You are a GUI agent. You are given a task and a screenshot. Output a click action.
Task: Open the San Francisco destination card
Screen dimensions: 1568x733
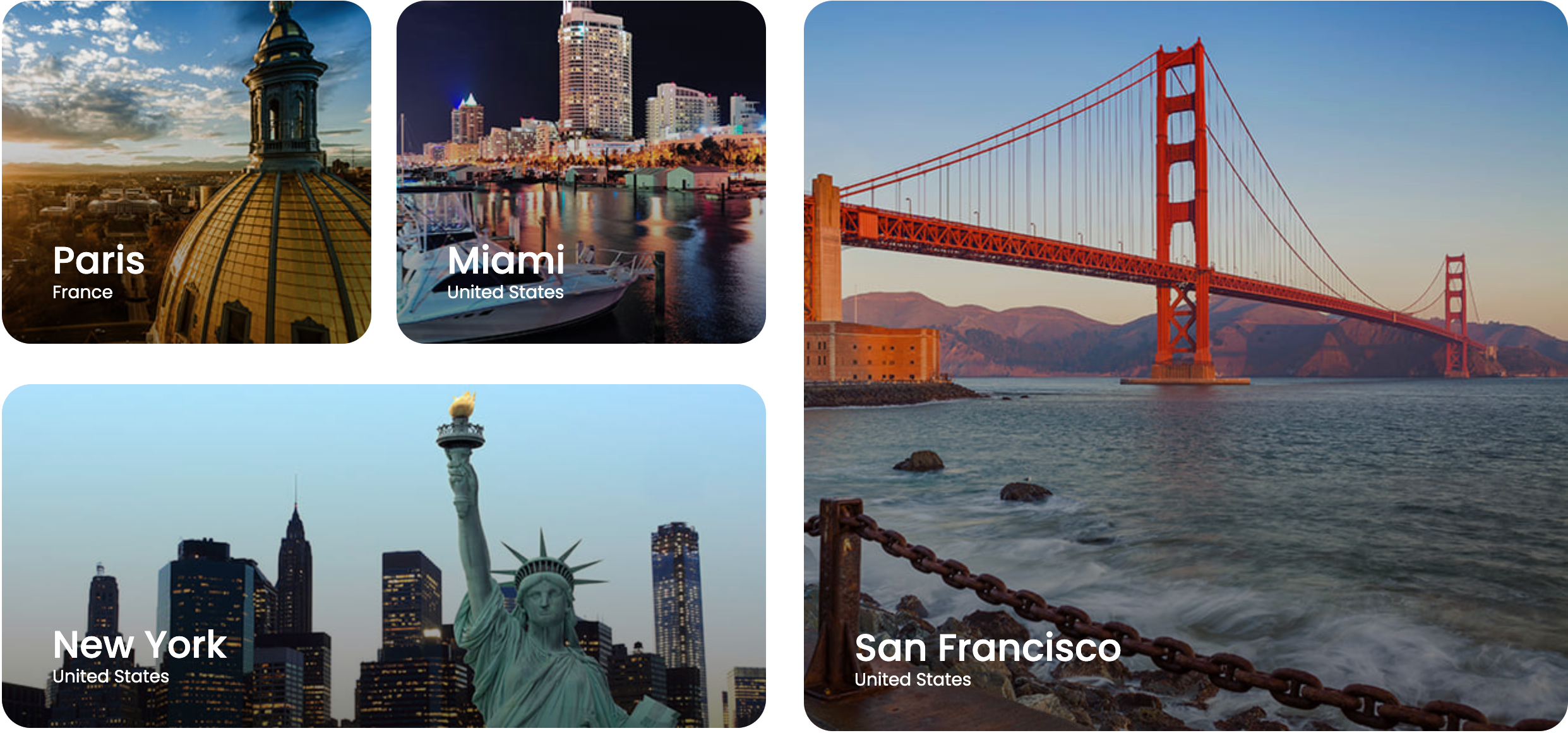1185,366
